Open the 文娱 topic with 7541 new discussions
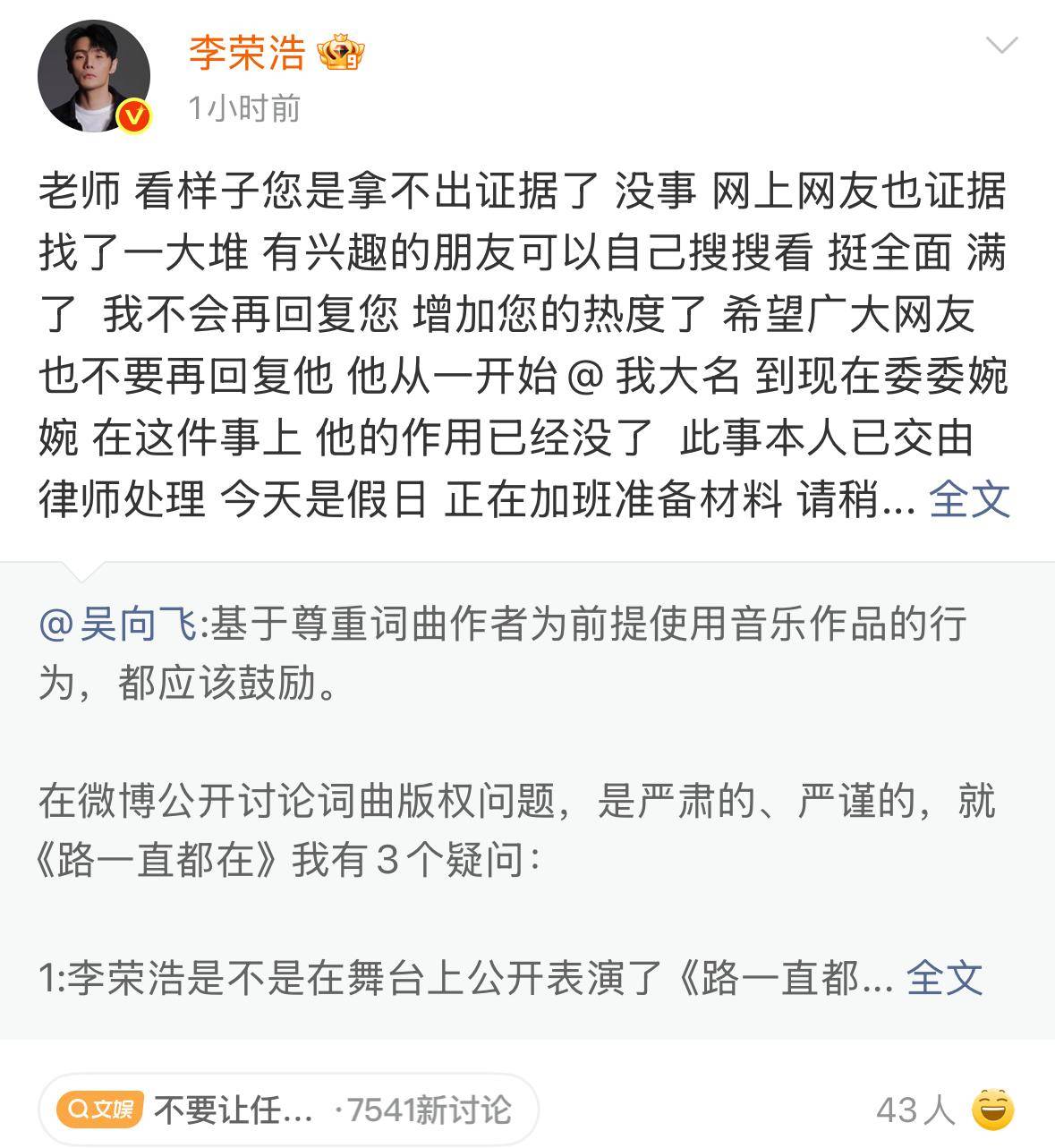The width and height of the screenshot is (1055, 1148). click(288, 1110)
